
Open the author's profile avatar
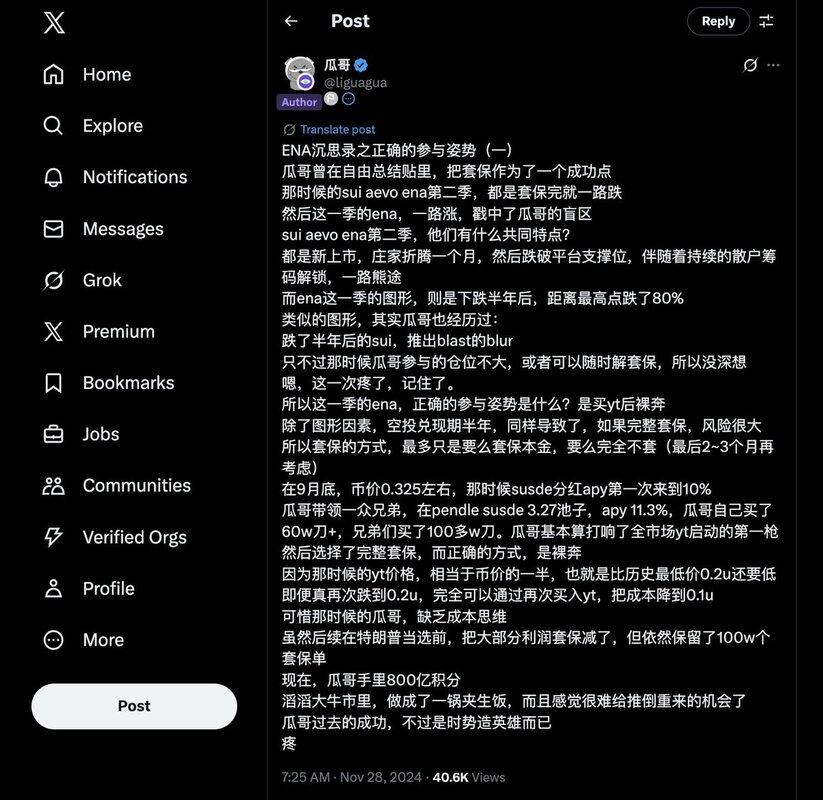tap(300, 73)
